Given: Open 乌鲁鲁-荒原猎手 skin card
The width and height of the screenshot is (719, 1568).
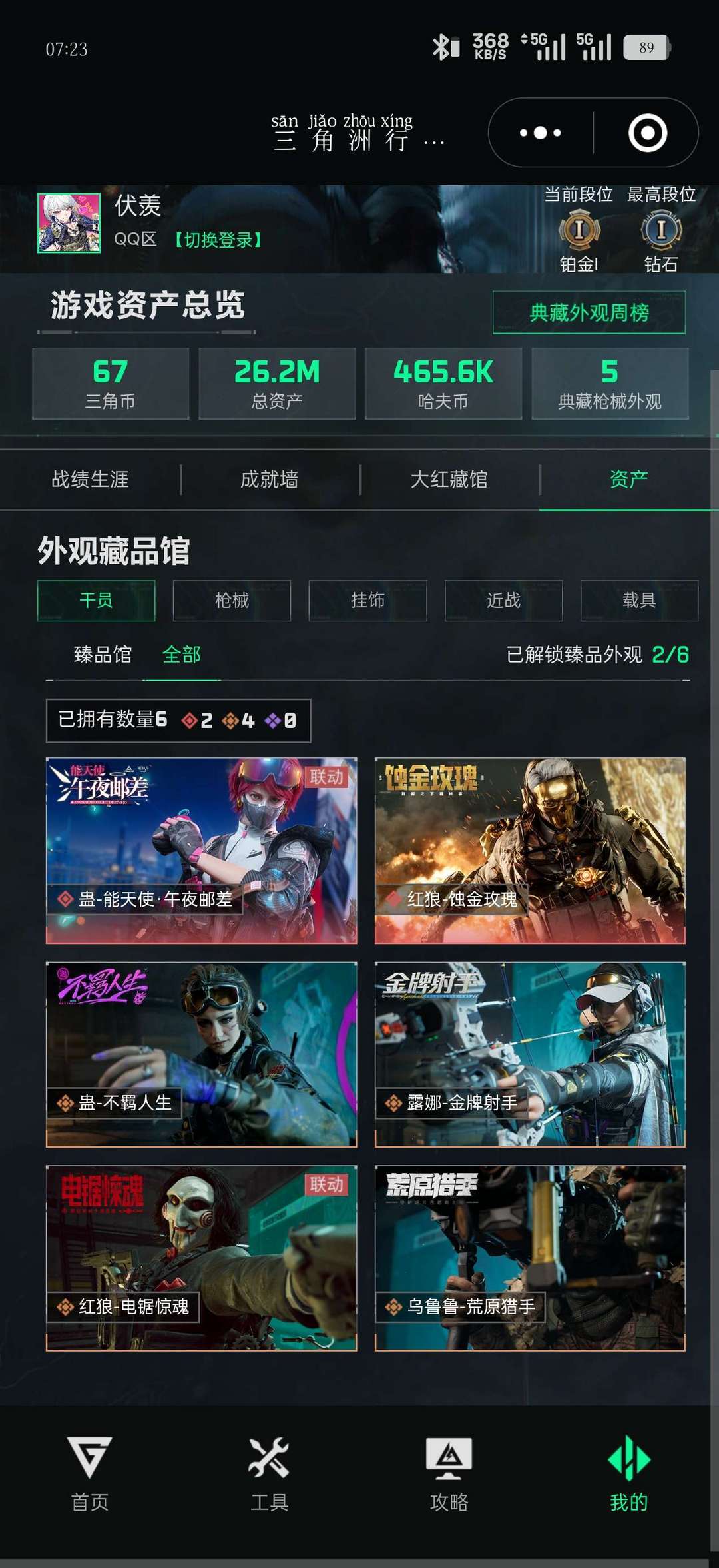Looking at the screenshot, I should 530,1258.
